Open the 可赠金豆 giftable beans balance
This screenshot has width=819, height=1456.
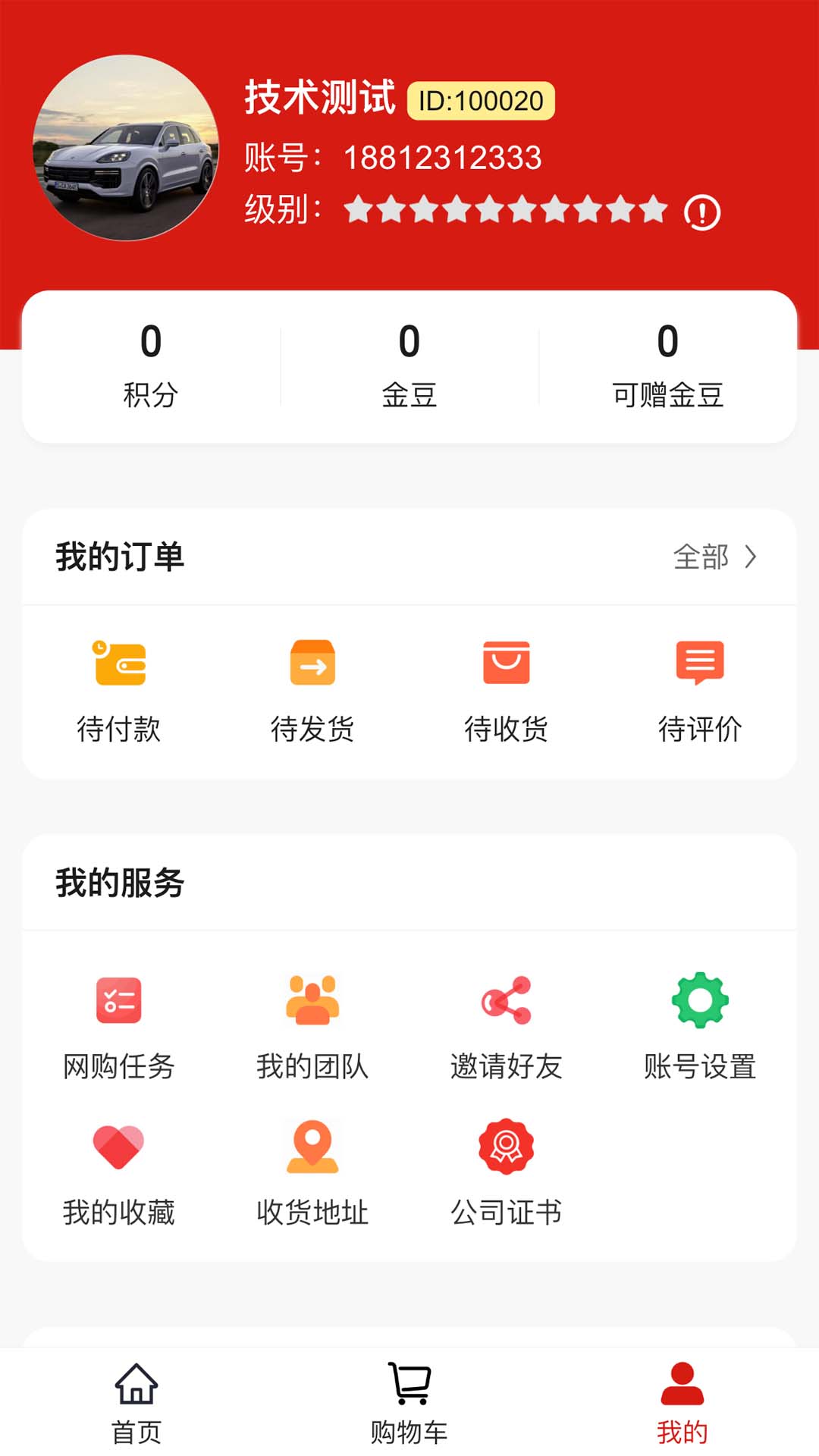668,366
